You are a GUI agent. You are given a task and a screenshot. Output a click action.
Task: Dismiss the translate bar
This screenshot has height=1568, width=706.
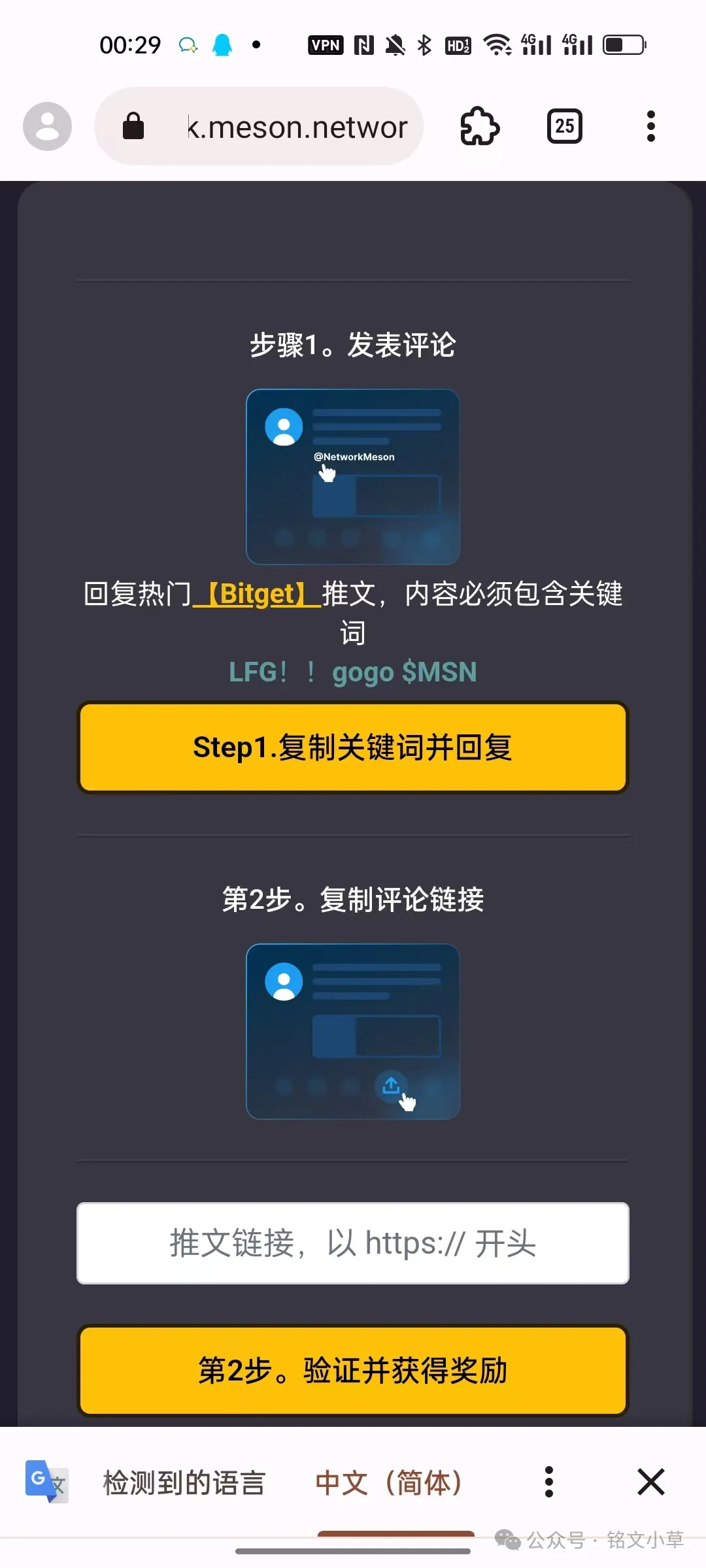pyautogui.click(x=651, y=1482)
